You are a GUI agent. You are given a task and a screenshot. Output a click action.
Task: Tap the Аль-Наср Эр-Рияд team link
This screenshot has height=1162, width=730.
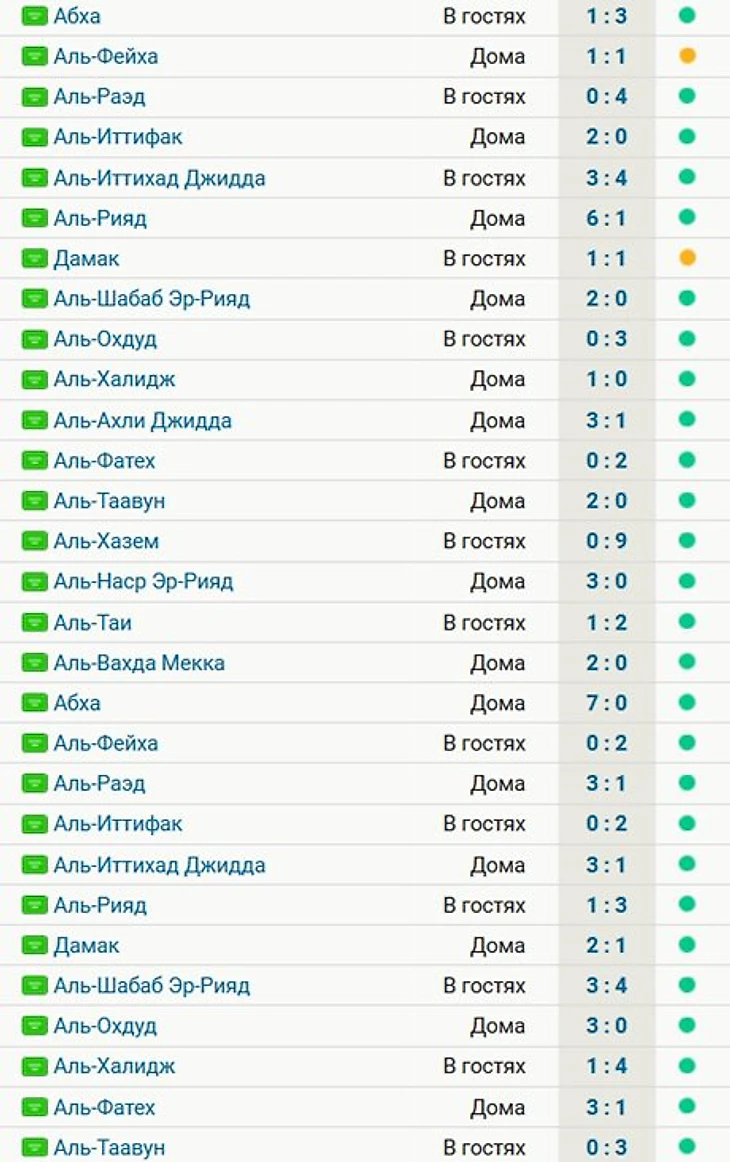[x=143, y=581]
